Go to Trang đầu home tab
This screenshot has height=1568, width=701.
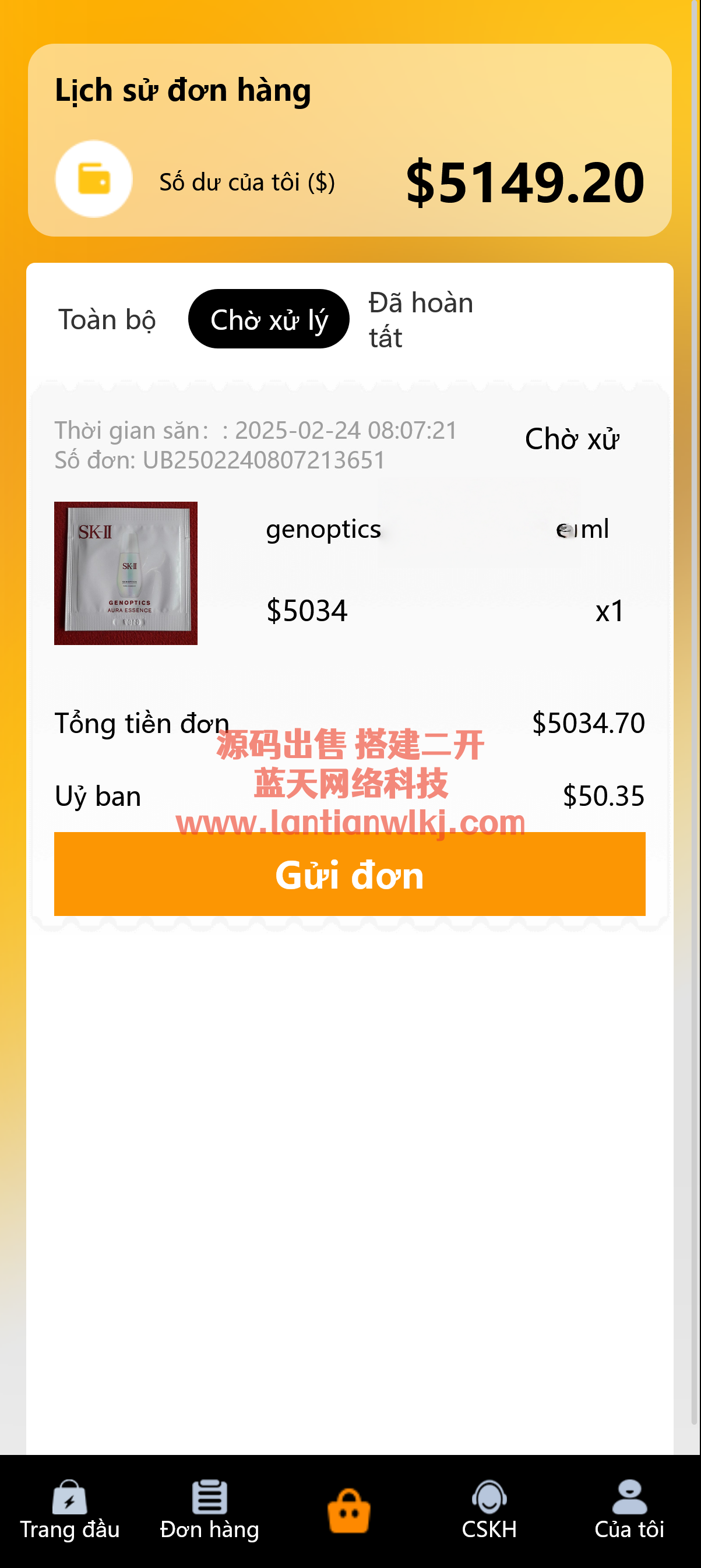69,1510
